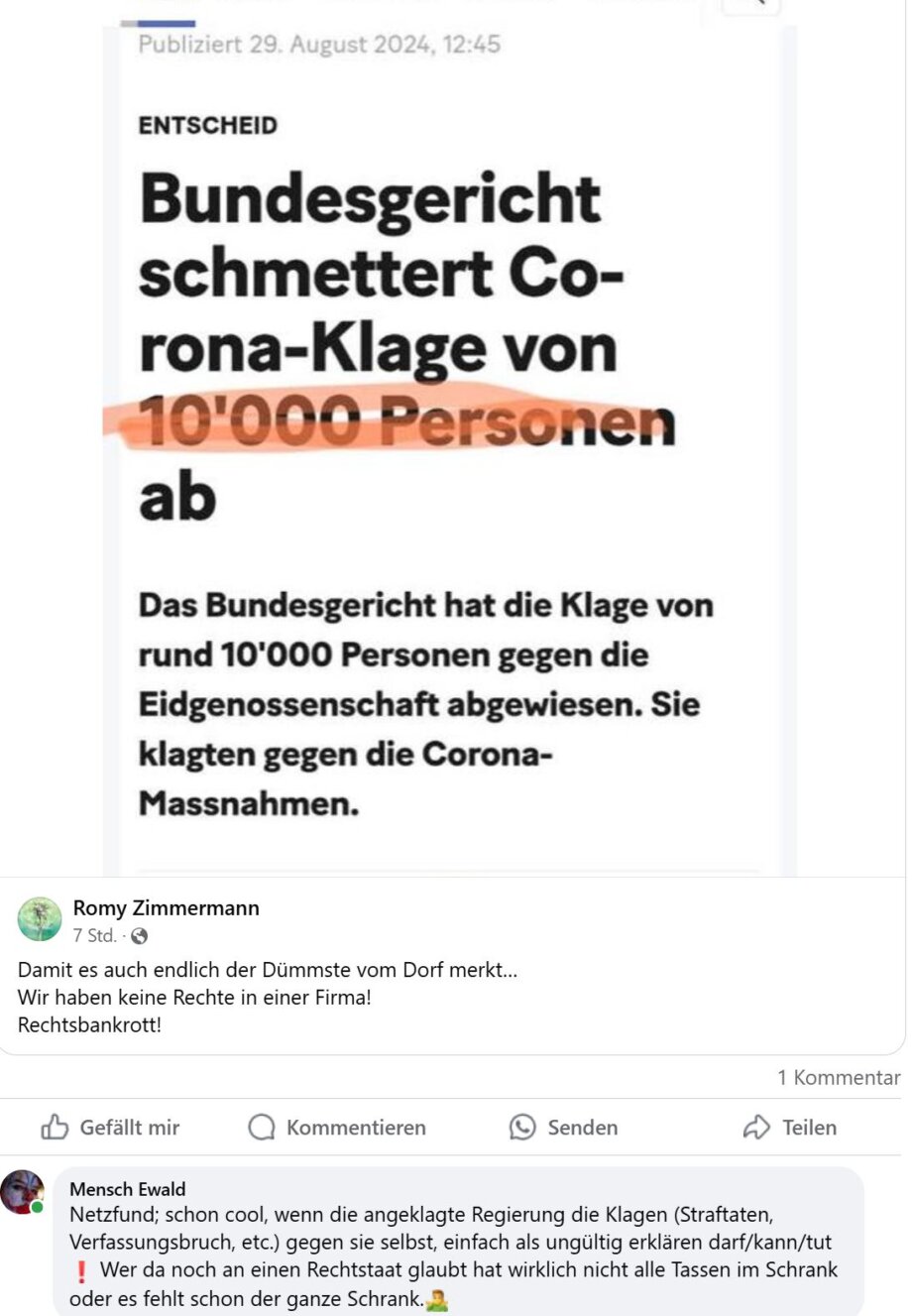This screenshot has height=1316, width=912.
Task: Open Mensch Ewald's profile picture
Action: click(x=23, y=1192)
